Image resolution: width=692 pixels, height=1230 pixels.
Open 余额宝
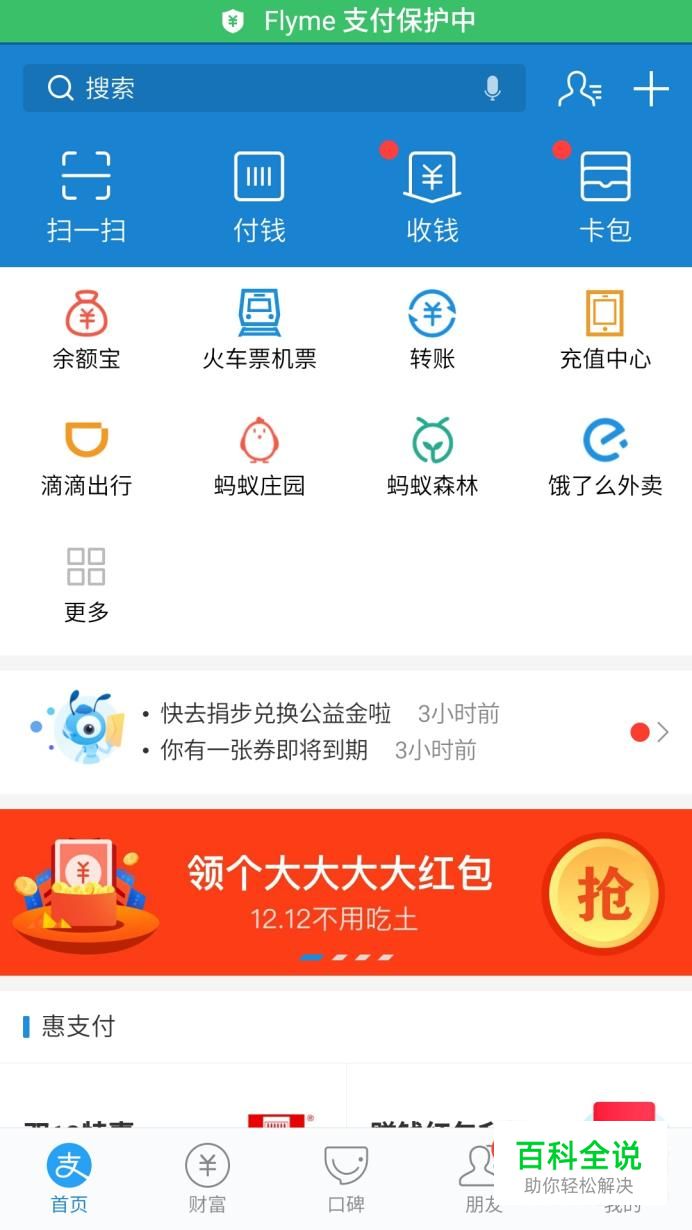click(x=86, y=330)
